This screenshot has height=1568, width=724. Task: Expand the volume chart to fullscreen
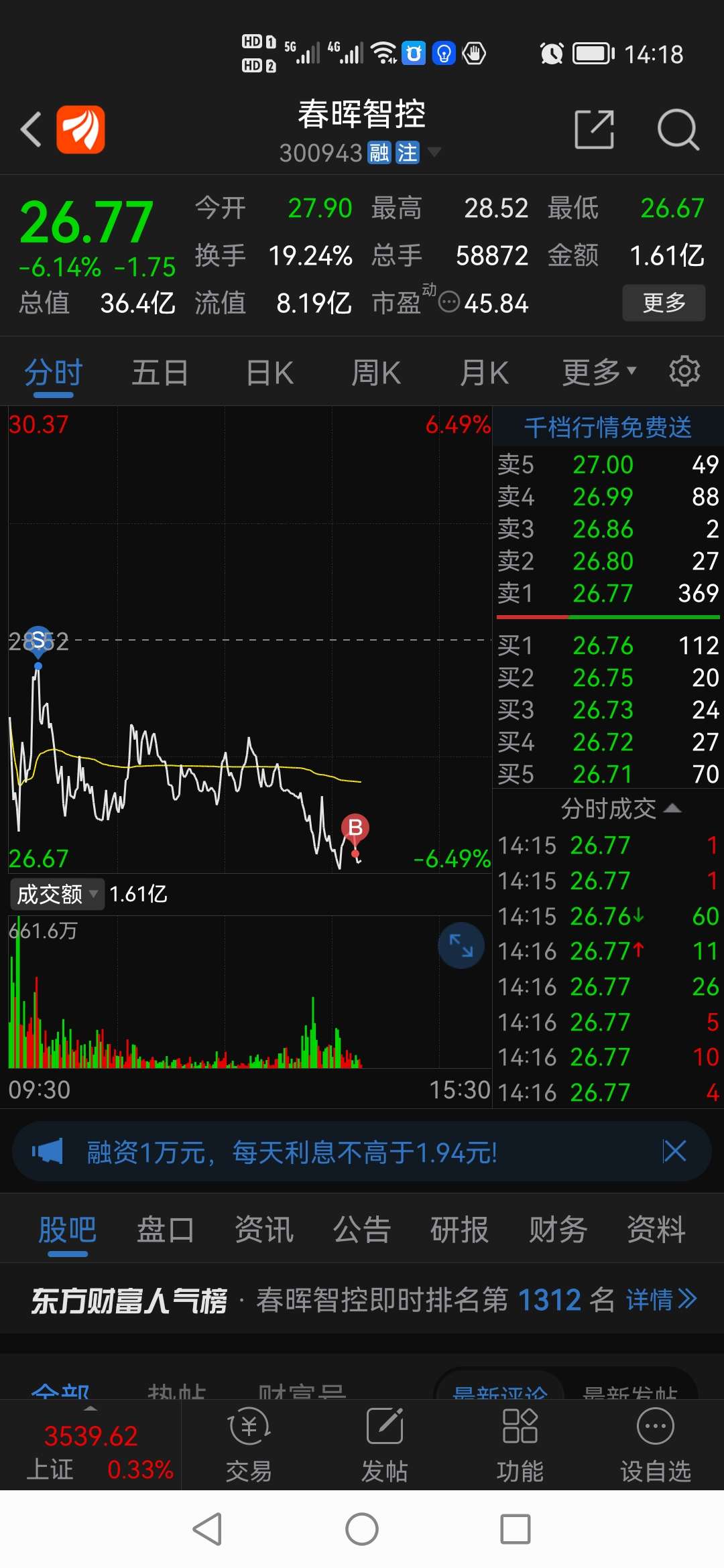461,945
